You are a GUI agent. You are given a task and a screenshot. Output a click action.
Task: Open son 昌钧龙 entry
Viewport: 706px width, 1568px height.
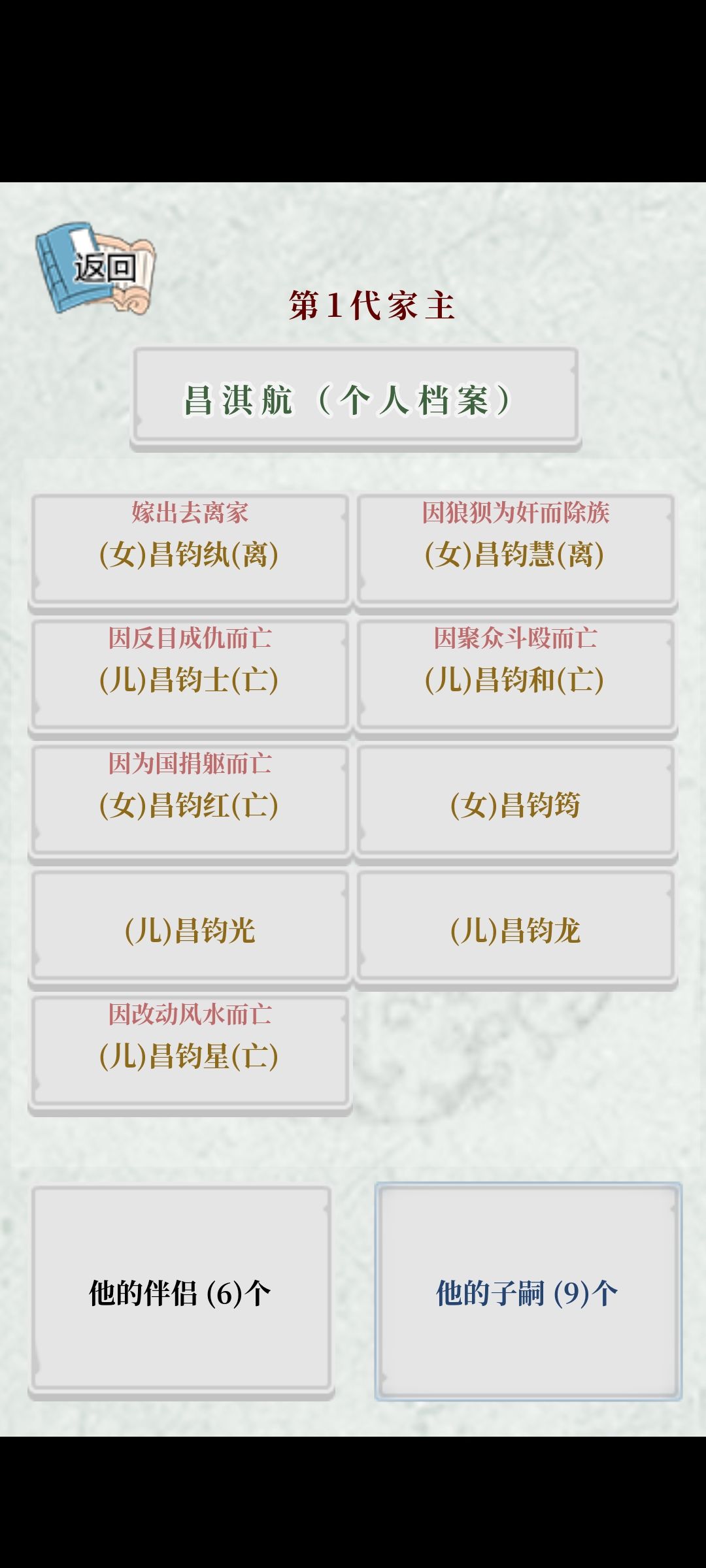click(516, 928)
